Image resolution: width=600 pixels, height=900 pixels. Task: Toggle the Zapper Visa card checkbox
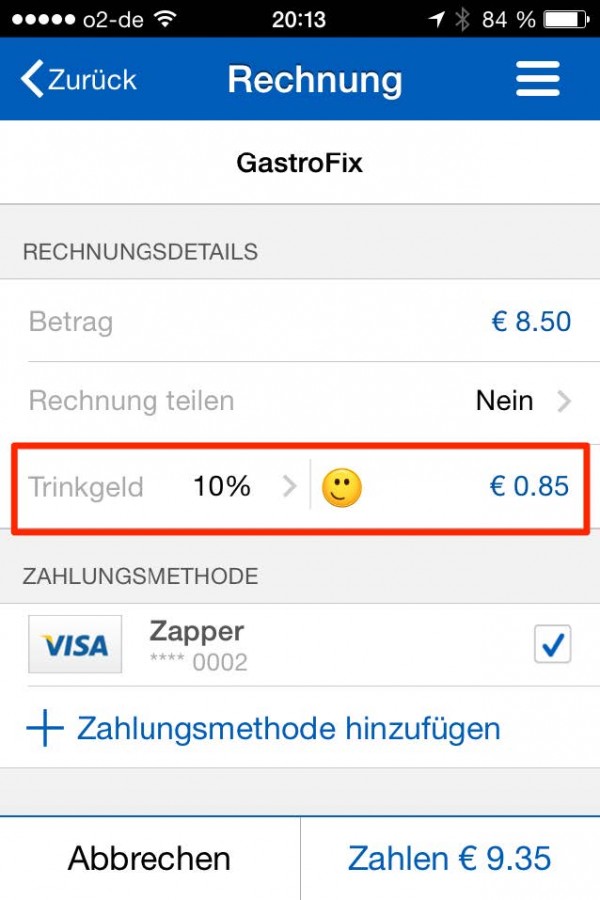click(x=552, y=645)
